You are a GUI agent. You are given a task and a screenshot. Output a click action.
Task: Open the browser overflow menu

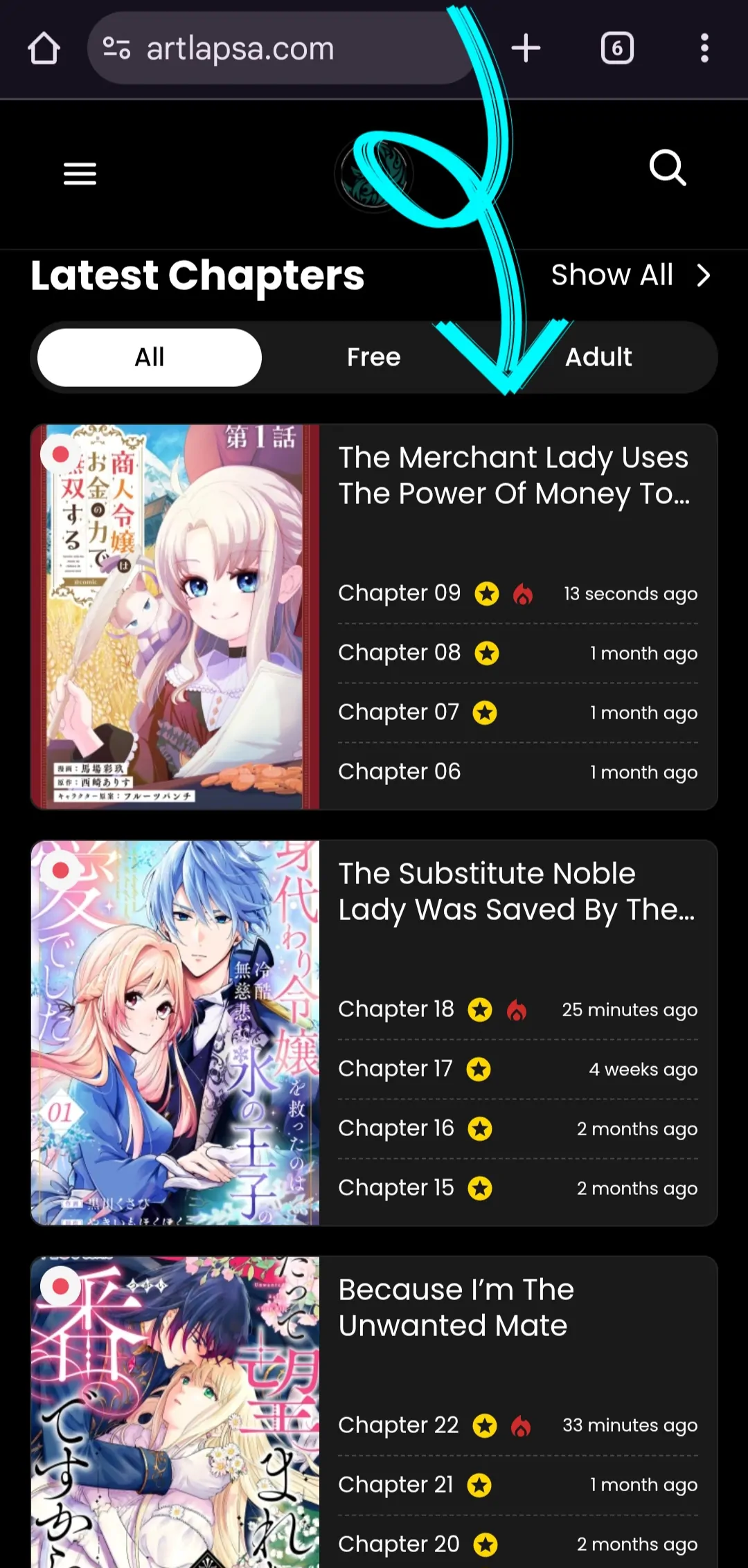(704, 48)
